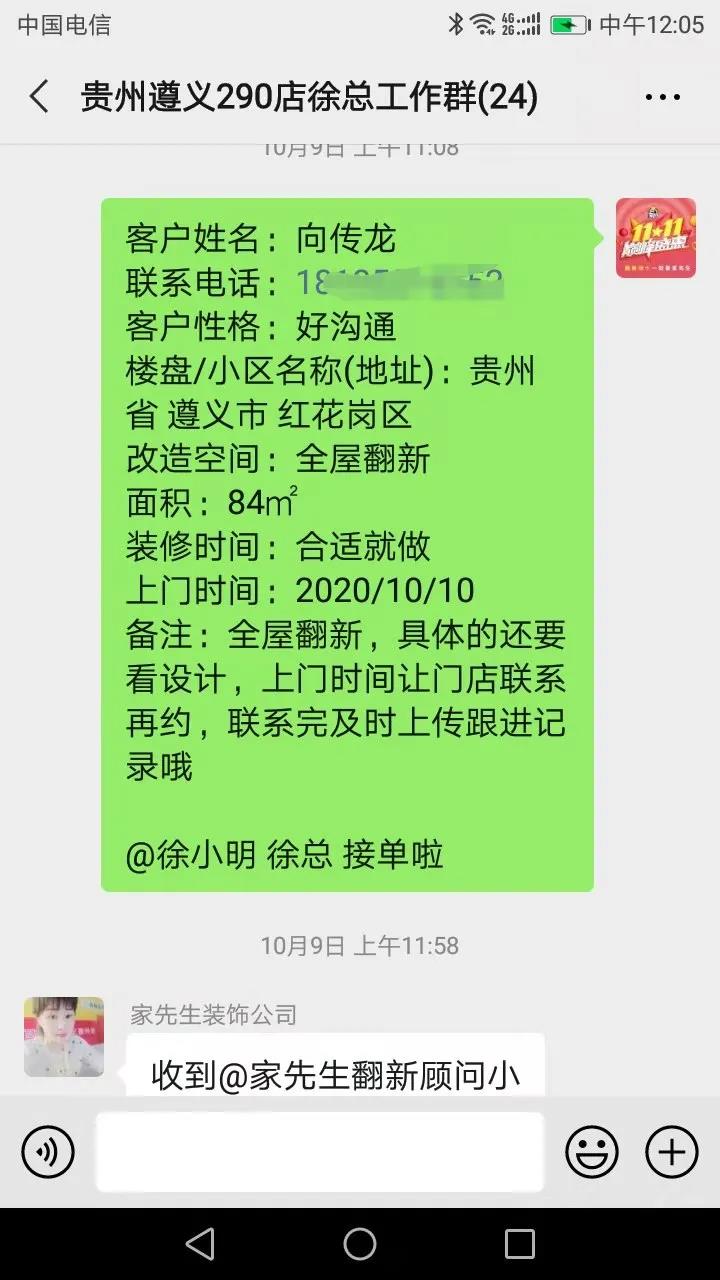Open sender's 11.11 avatar profile

655,238
